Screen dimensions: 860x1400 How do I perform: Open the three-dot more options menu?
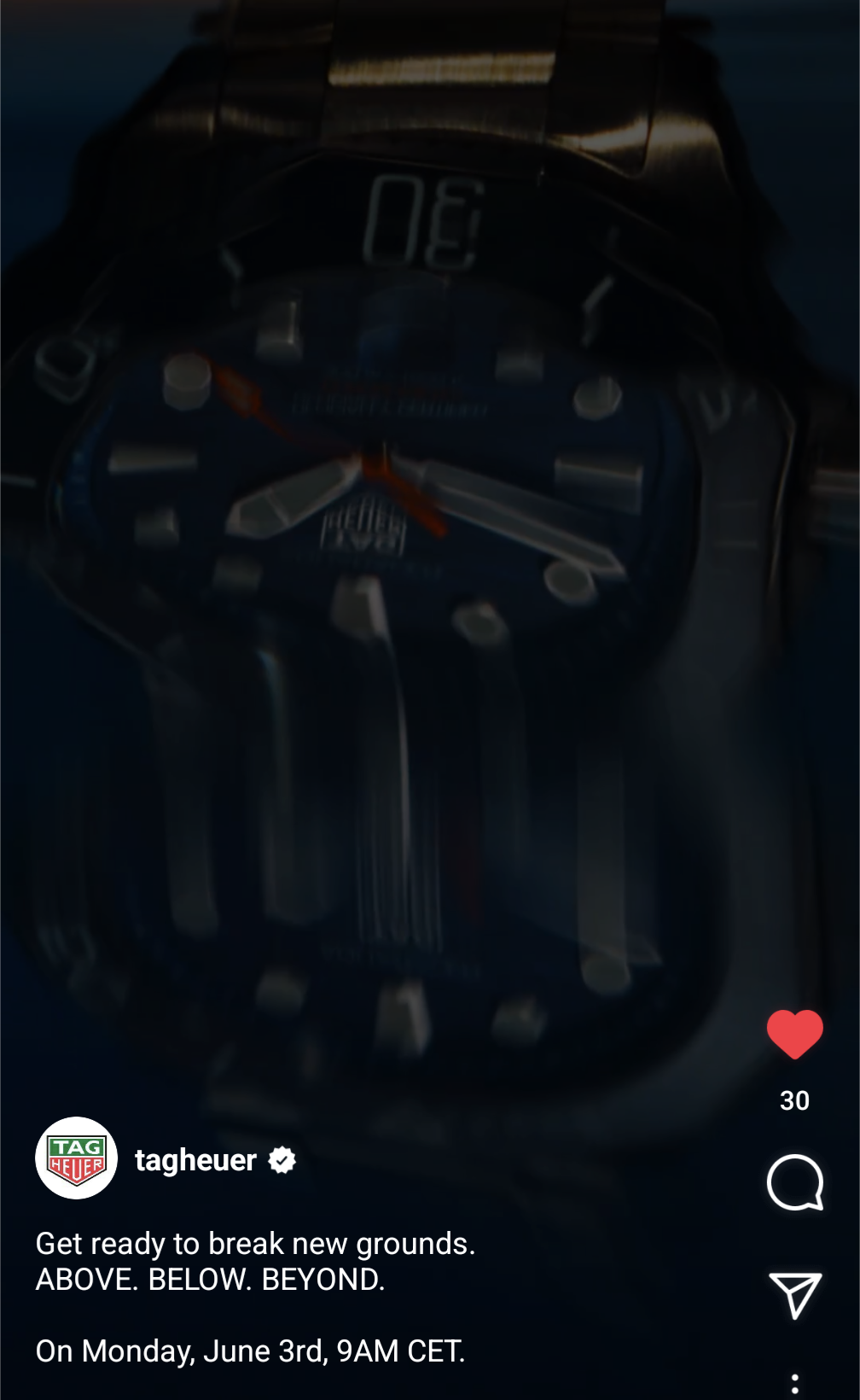pyautogui.click(x=795, y=1384)
